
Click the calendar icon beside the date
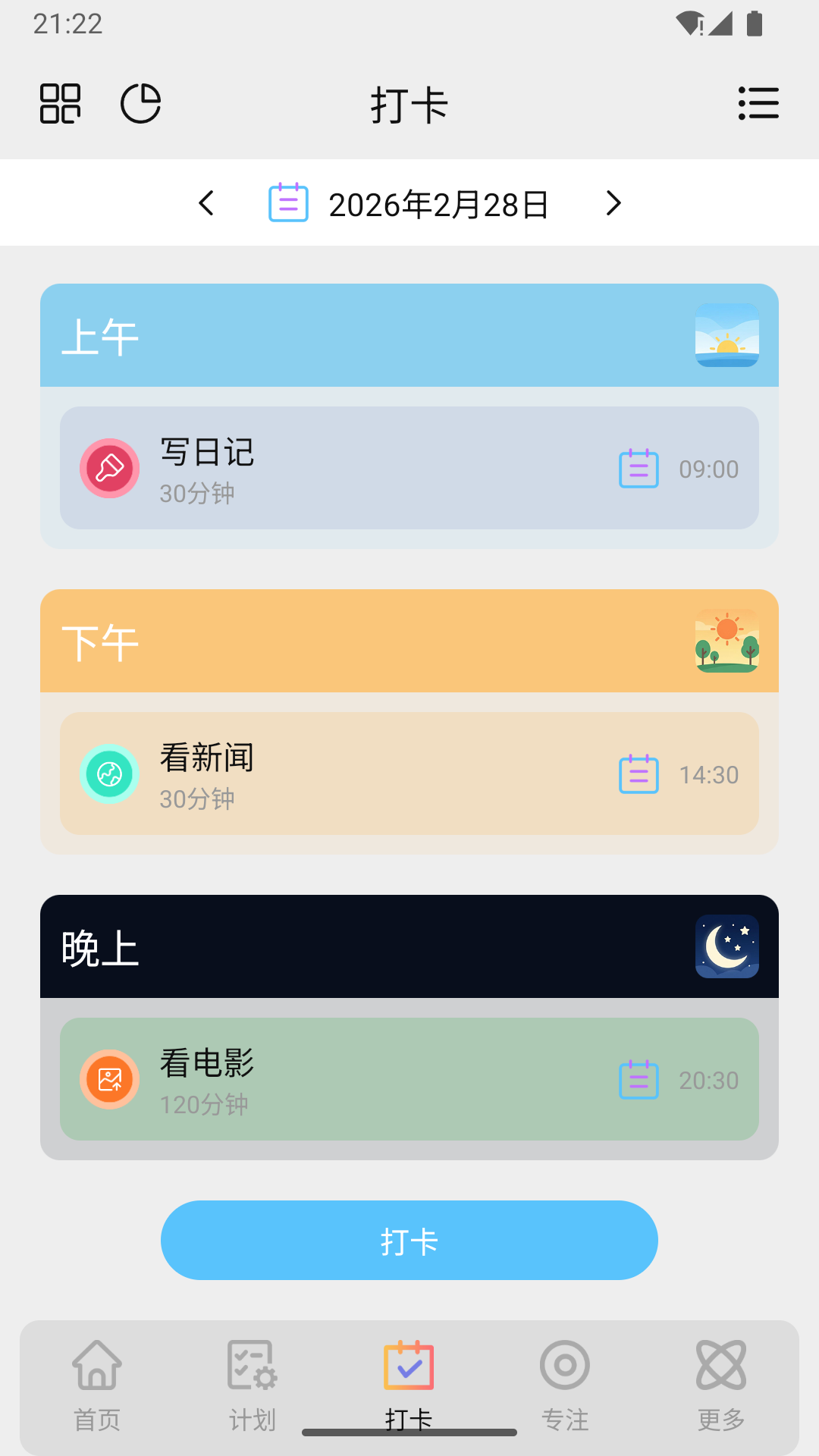(x=287, y=202)
